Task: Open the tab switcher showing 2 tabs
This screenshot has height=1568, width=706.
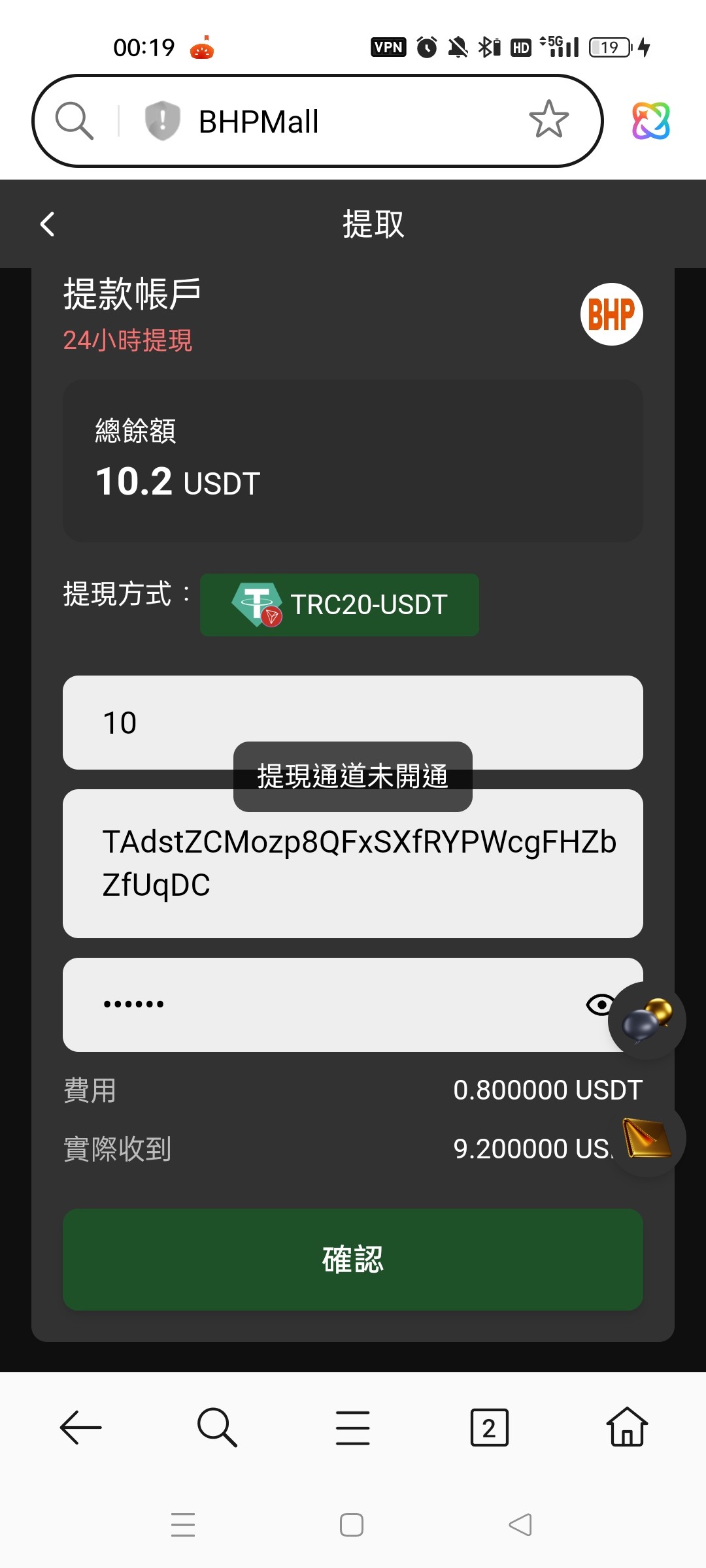Action: click(490, 1428)
